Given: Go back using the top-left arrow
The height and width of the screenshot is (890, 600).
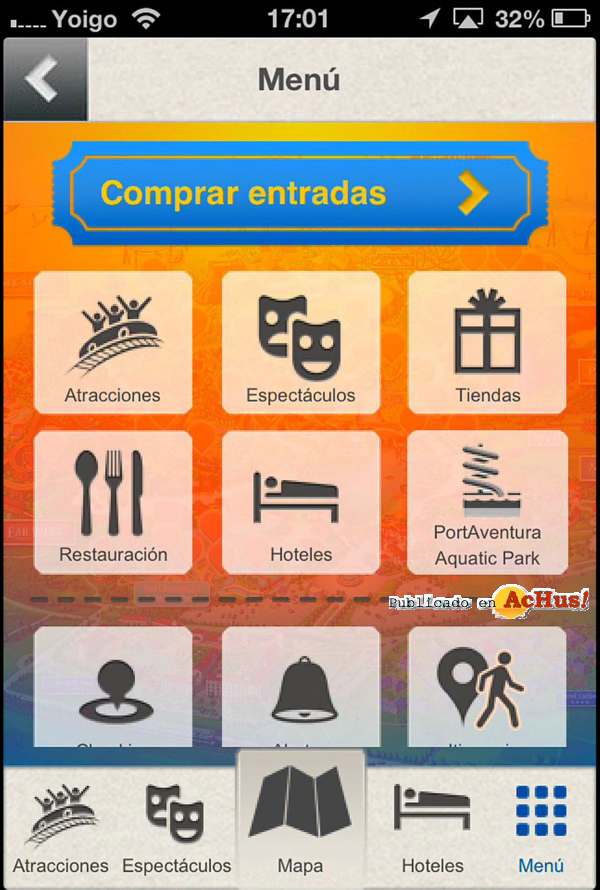Looking at the screenshot, I should pos(43,80).
